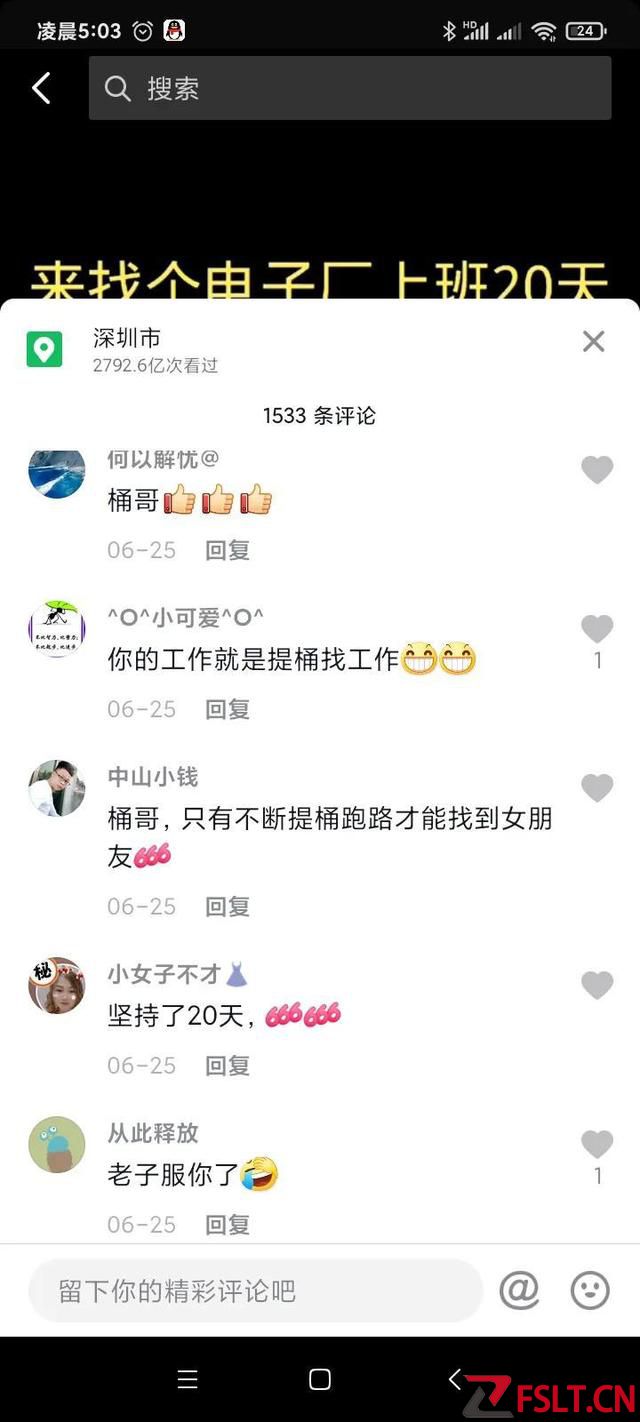
Task: Tap the 留下你的精彩评论吧 comment field
Action: click(255, 1291)
